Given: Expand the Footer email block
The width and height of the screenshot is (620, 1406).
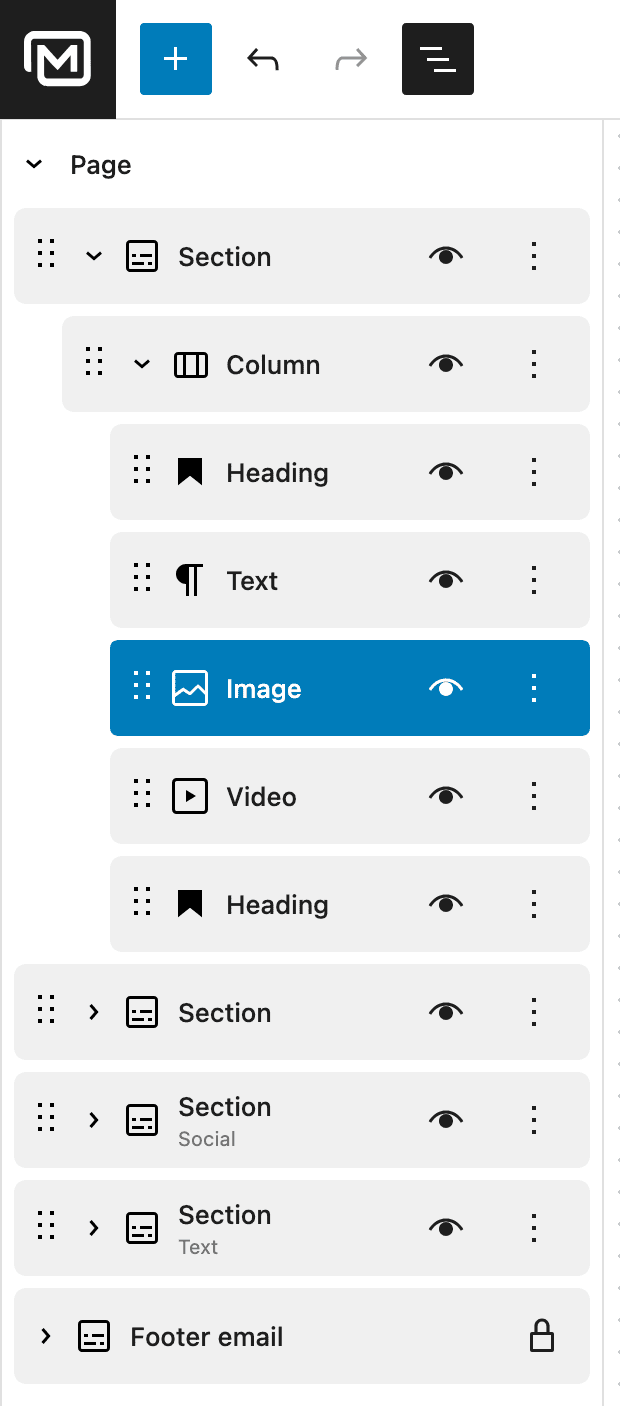Looking at the screenshot, I should click(x=46, y=1336).
